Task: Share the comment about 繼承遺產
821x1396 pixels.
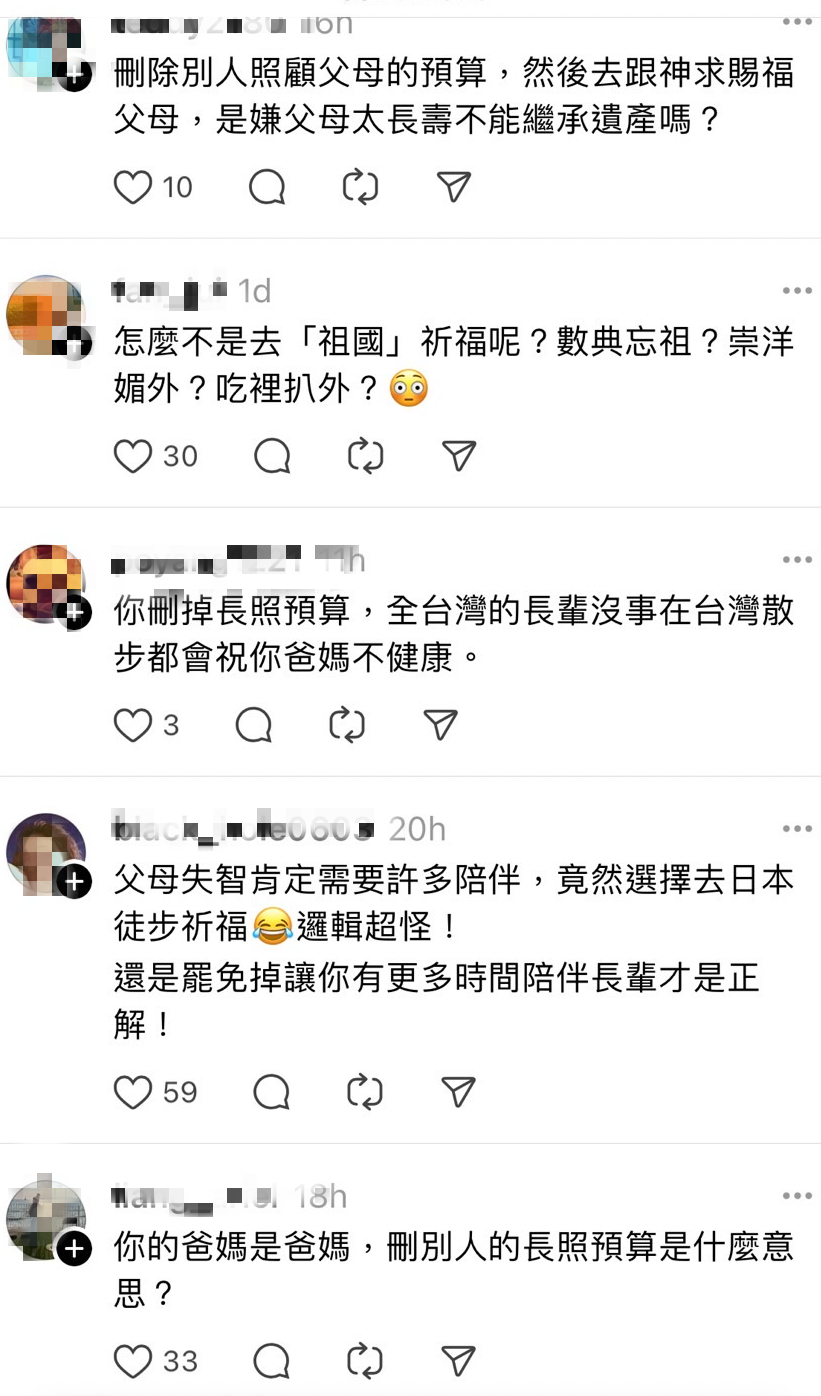Action: click(x=453, y=187)
